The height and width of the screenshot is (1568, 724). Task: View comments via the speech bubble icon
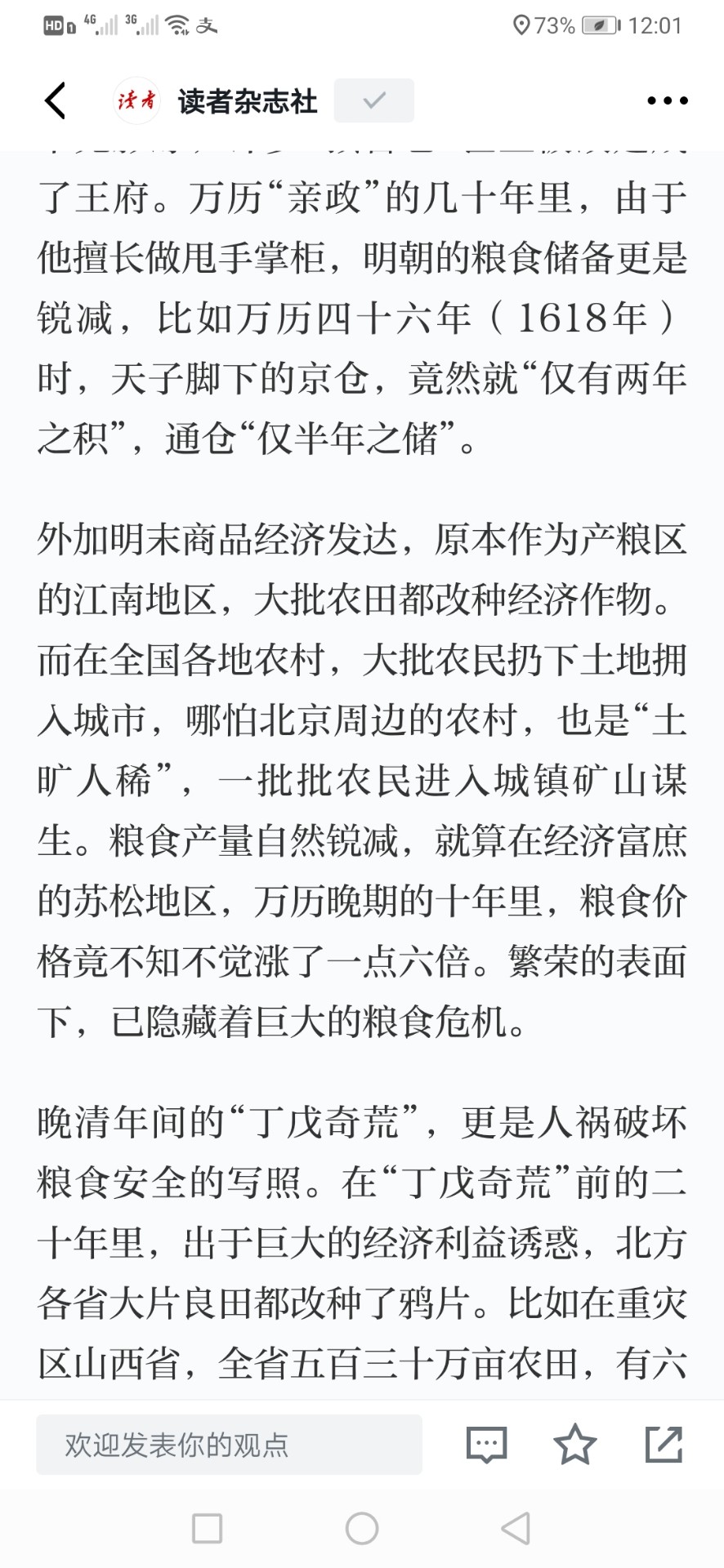[487, 1445]
